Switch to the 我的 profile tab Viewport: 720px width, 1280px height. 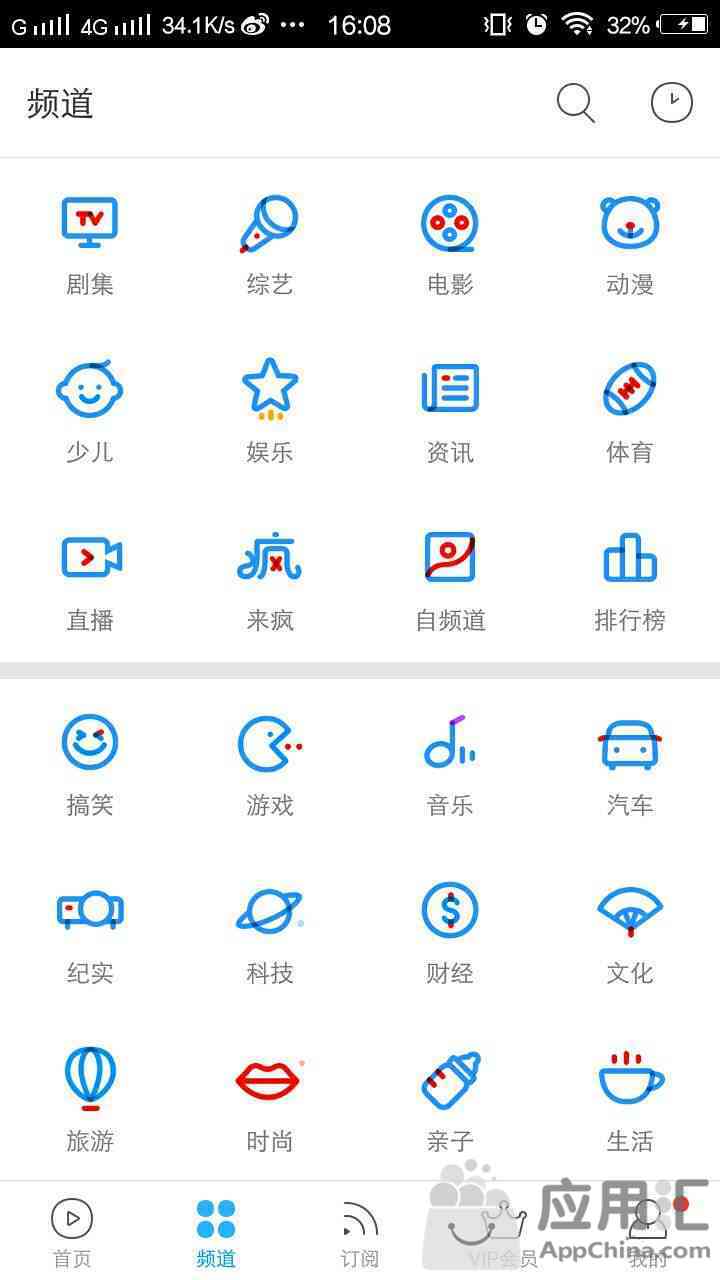click(x=648, y=1233)
